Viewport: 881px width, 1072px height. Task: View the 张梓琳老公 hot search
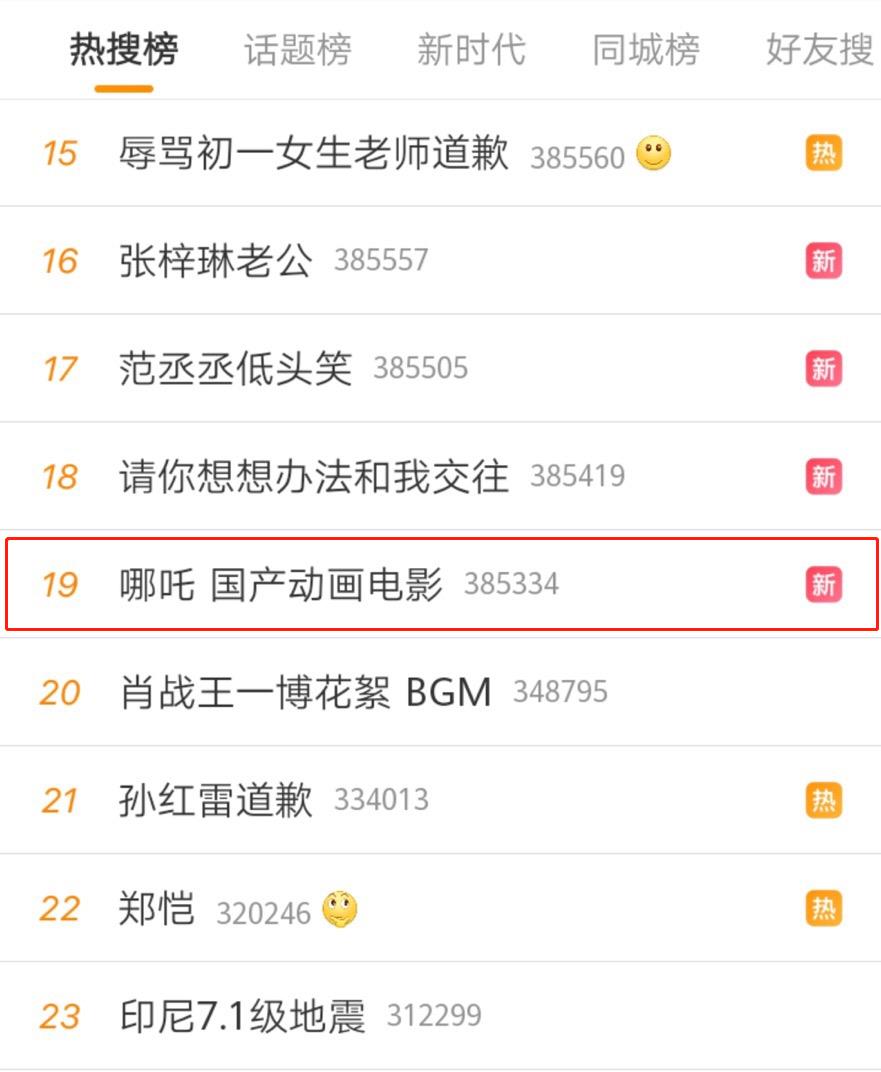pos(215,261)
